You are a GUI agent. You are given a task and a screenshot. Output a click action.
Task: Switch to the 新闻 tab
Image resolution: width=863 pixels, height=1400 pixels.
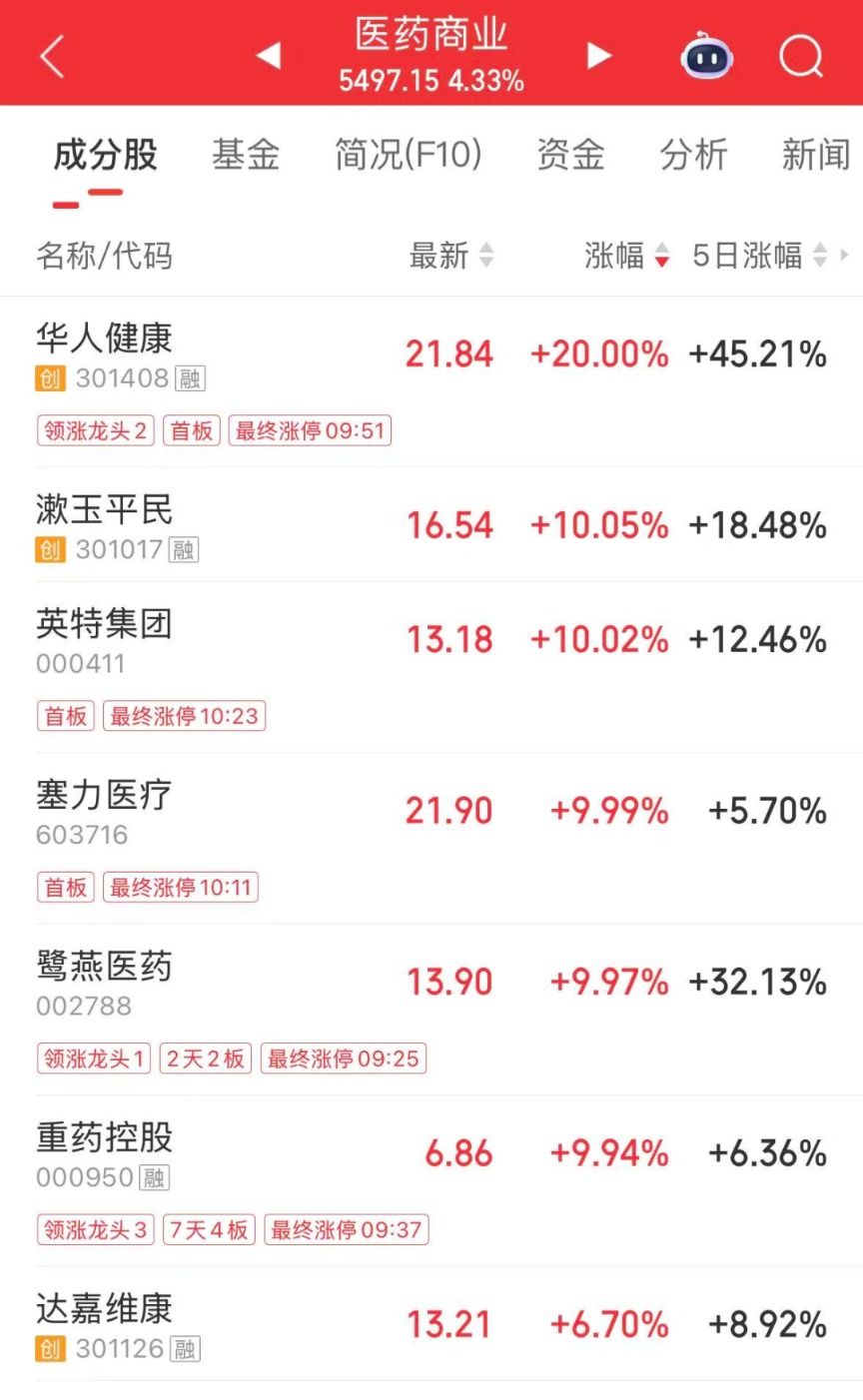(815, 156)
